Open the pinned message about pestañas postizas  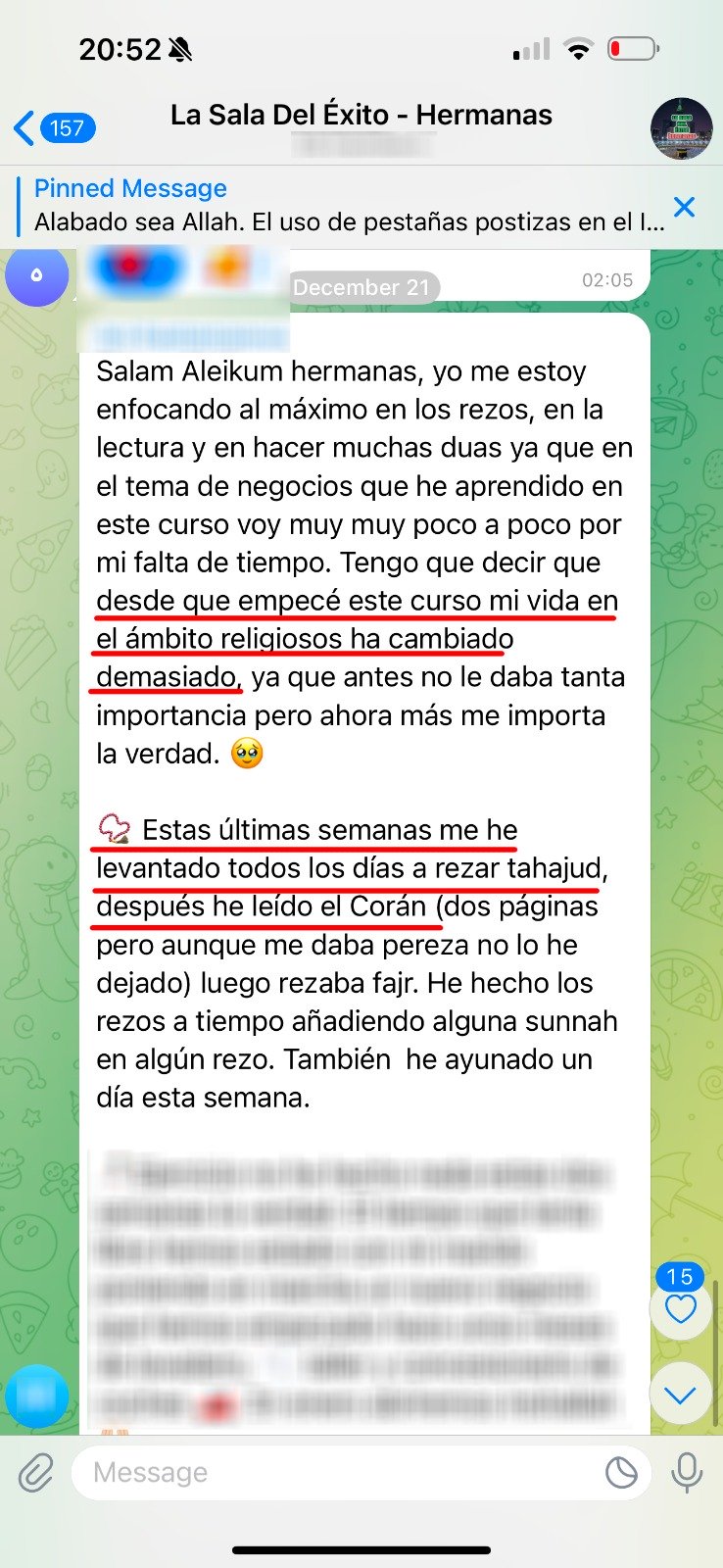pyautogui.click(x=349, y=205)
